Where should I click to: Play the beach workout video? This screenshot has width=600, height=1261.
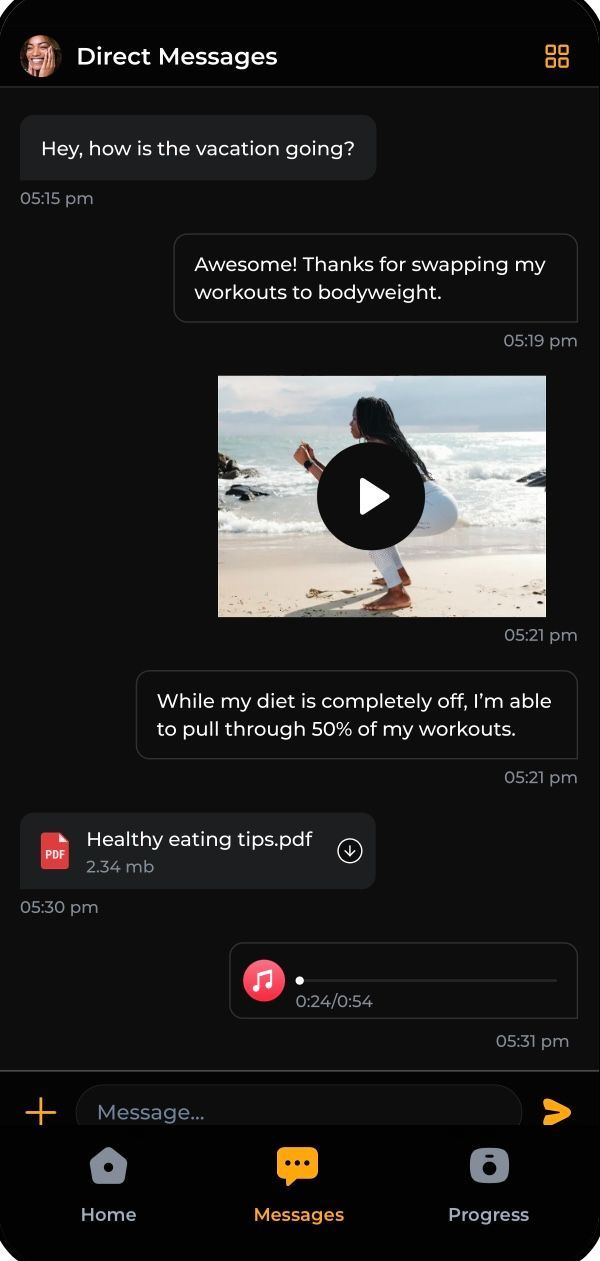point(371,496)
